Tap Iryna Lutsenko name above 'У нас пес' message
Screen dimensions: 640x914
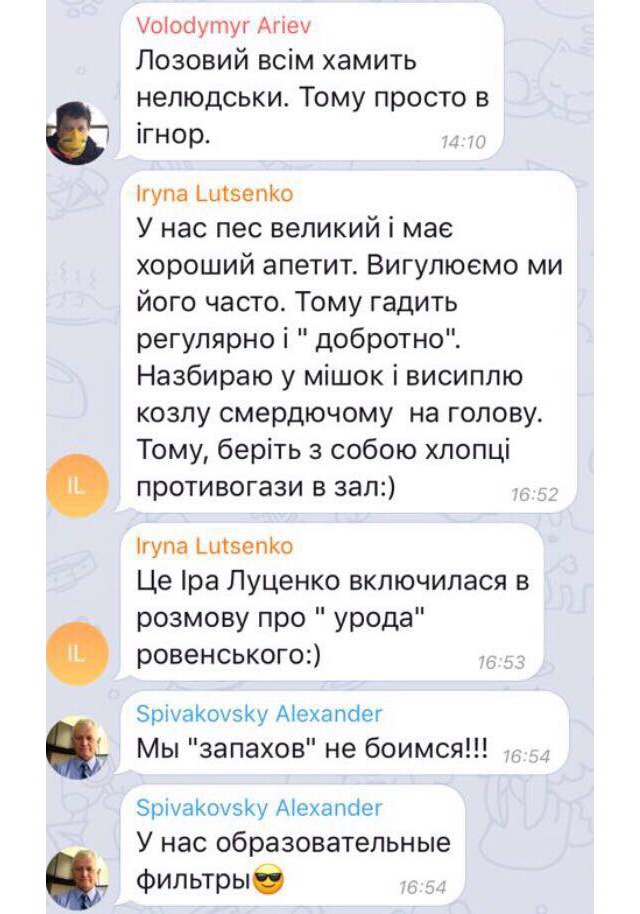click(214, 195)
